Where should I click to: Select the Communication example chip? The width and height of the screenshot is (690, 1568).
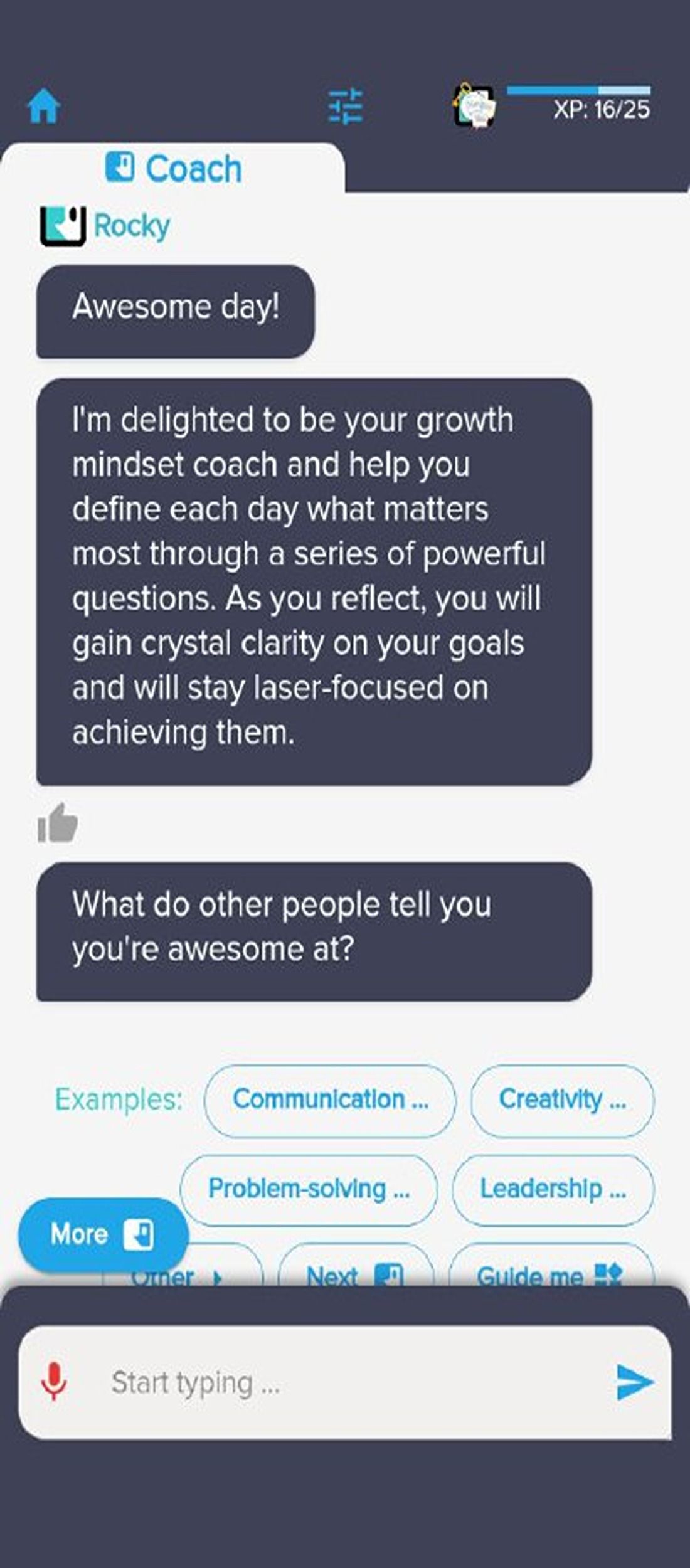click(330, 1099)
